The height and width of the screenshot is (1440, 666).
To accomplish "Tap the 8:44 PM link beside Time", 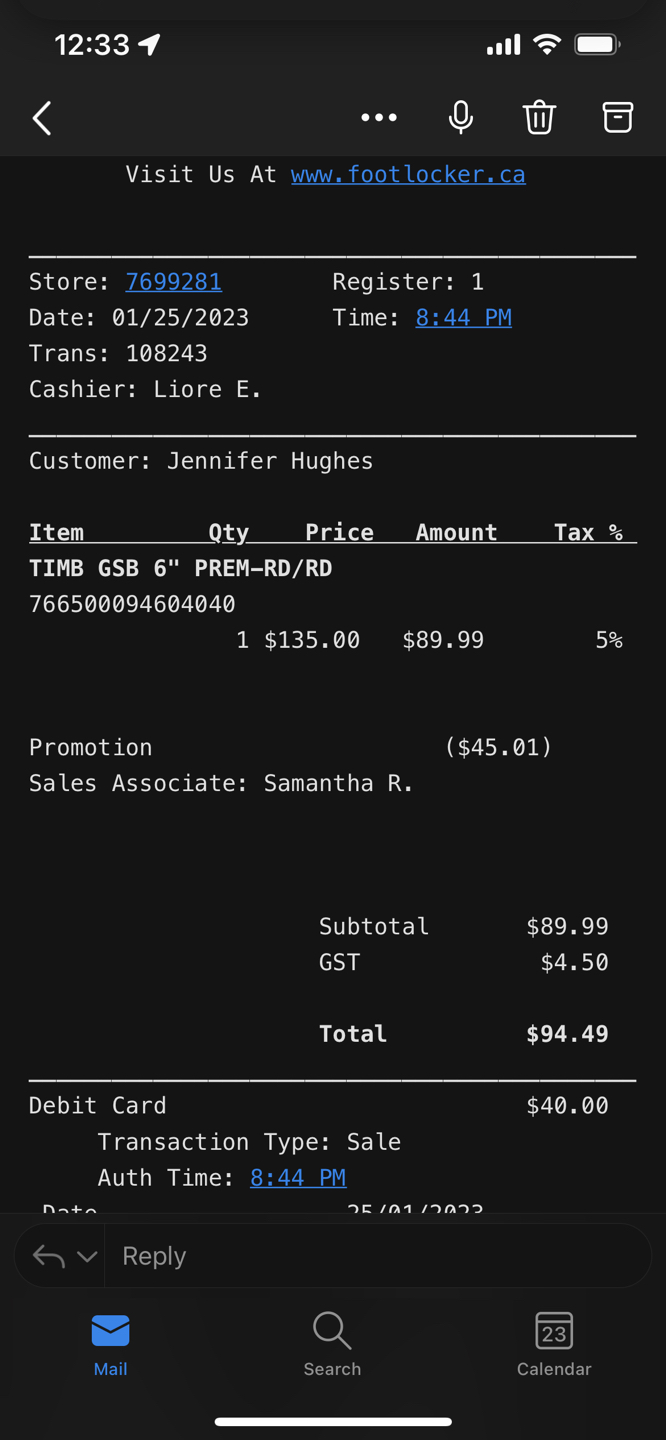I will 464,318.
